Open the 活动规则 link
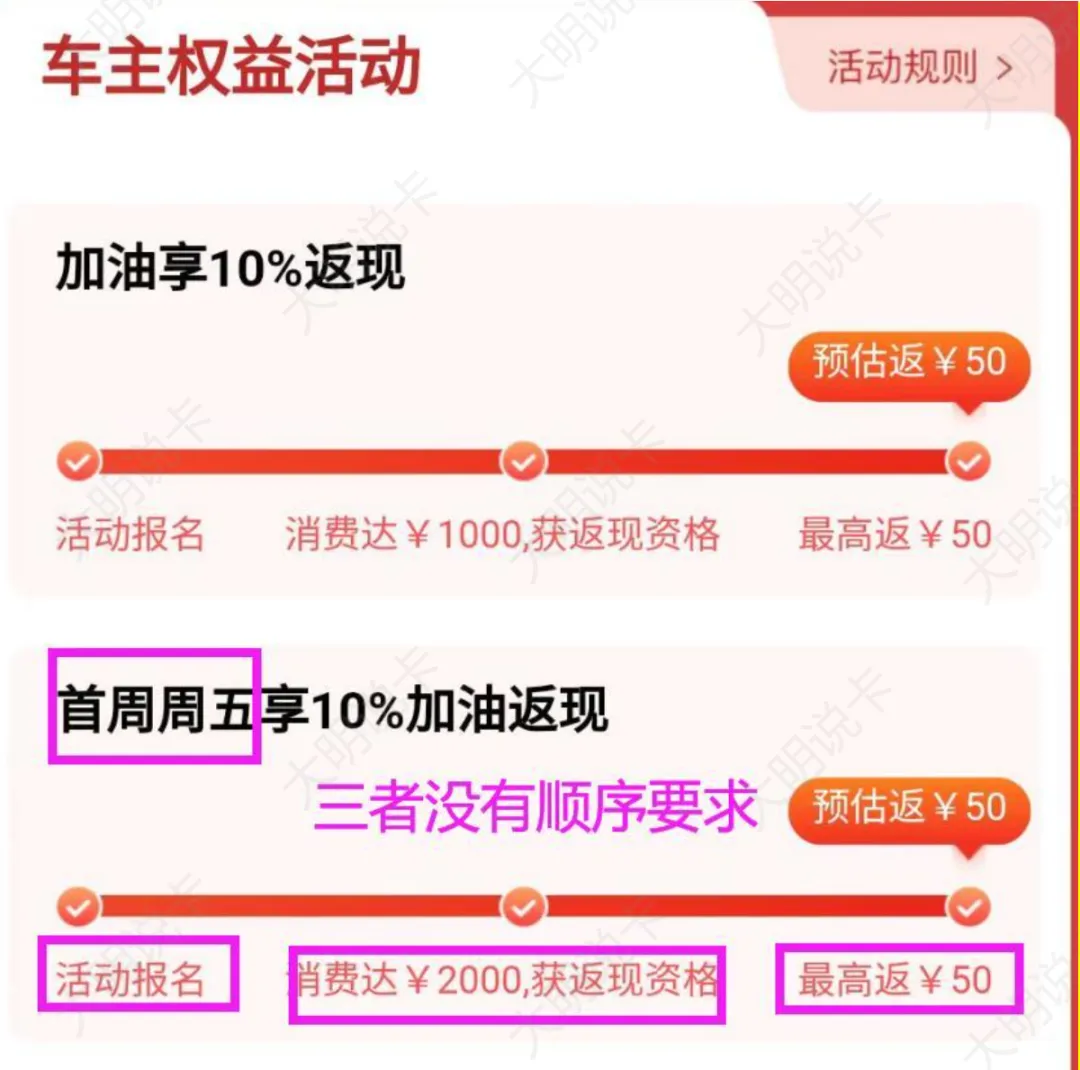This screenshot has width=1080, height=1070. click(x=918, y=68)
